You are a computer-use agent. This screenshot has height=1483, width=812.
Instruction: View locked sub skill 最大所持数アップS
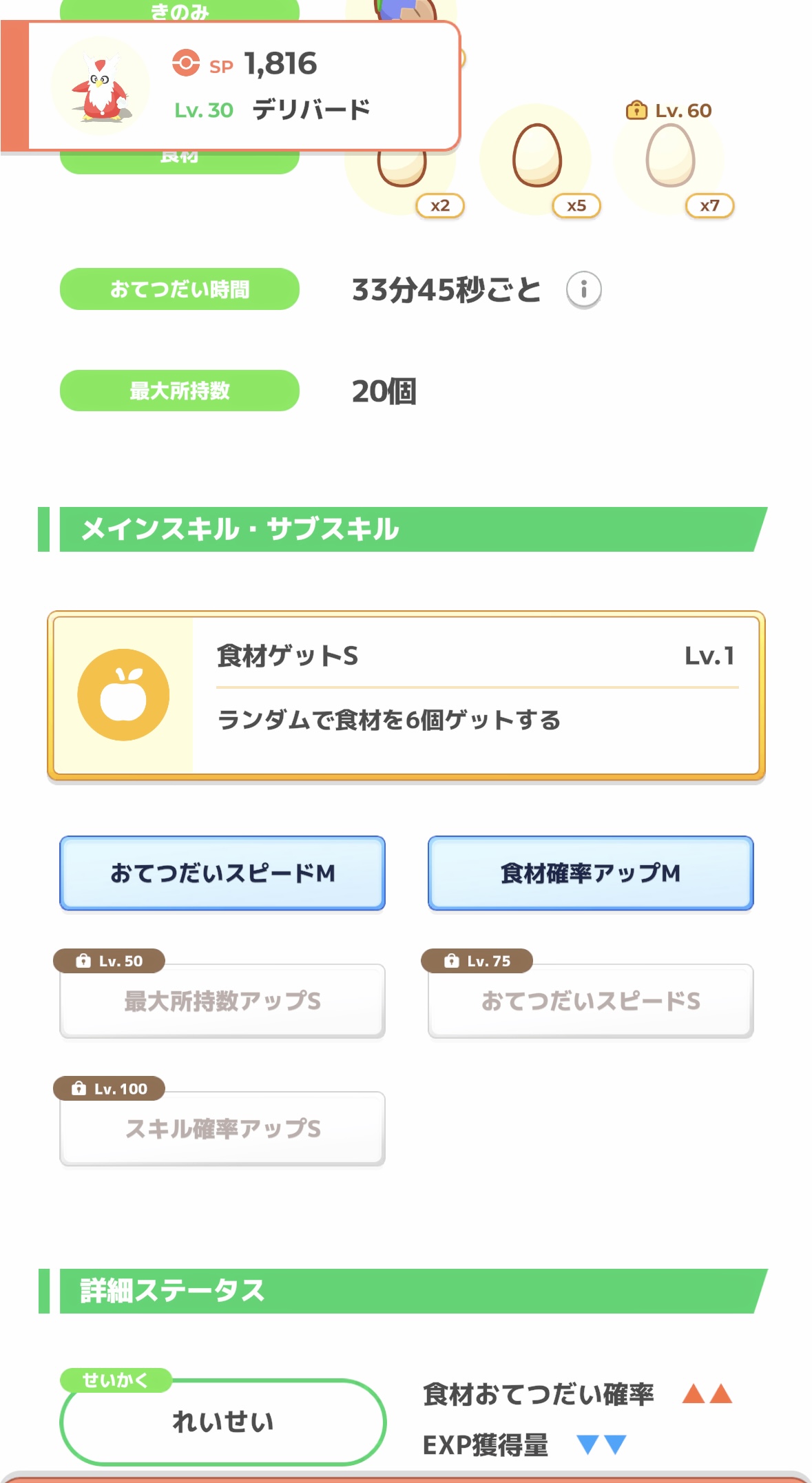[222, 1001]
